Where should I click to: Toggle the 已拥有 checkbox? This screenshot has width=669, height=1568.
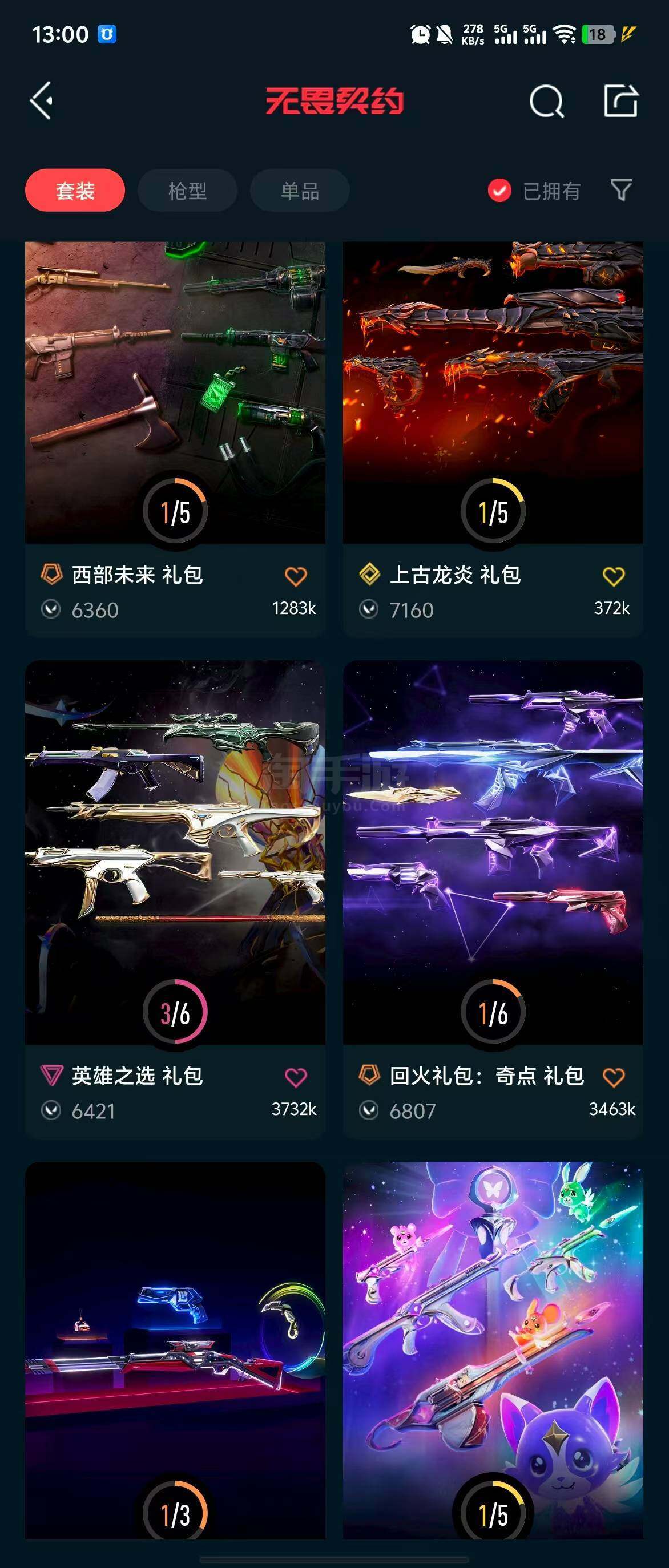499,191
